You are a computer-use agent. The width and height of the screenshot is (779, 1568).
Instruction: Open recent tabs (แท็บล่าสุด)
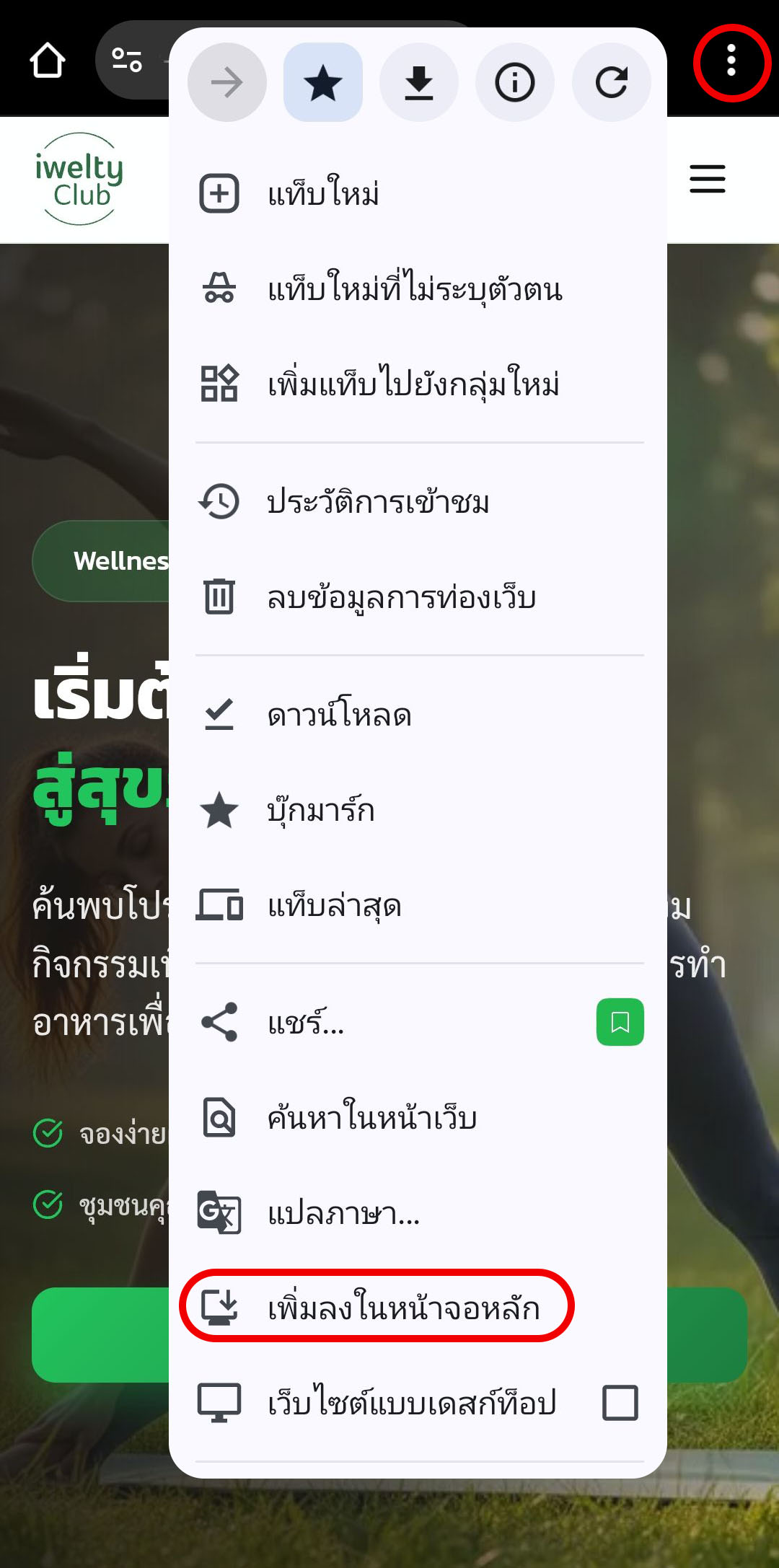click(334, 906)
